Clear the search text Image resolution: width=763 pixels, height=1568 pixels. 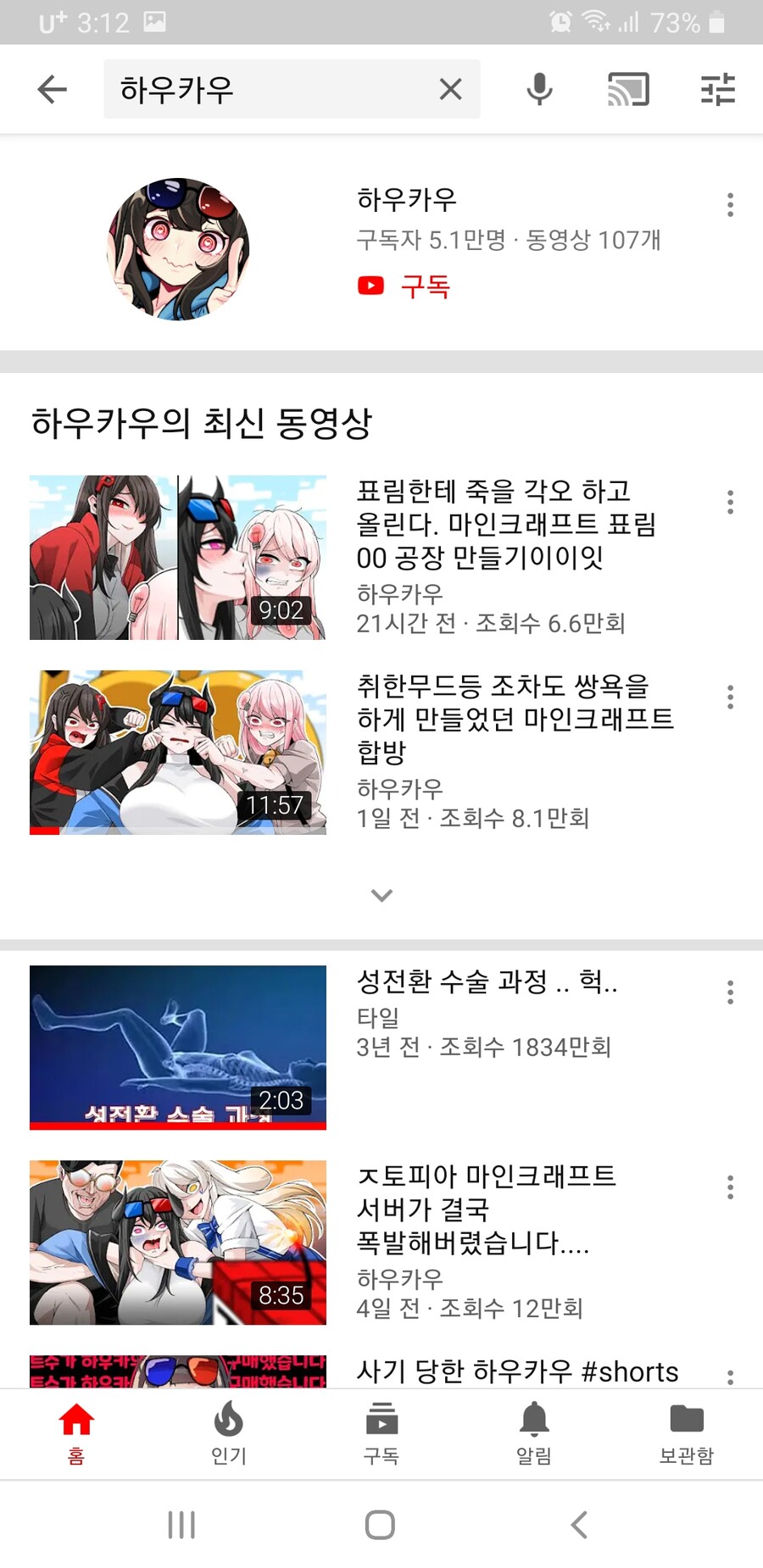[450, 89]
